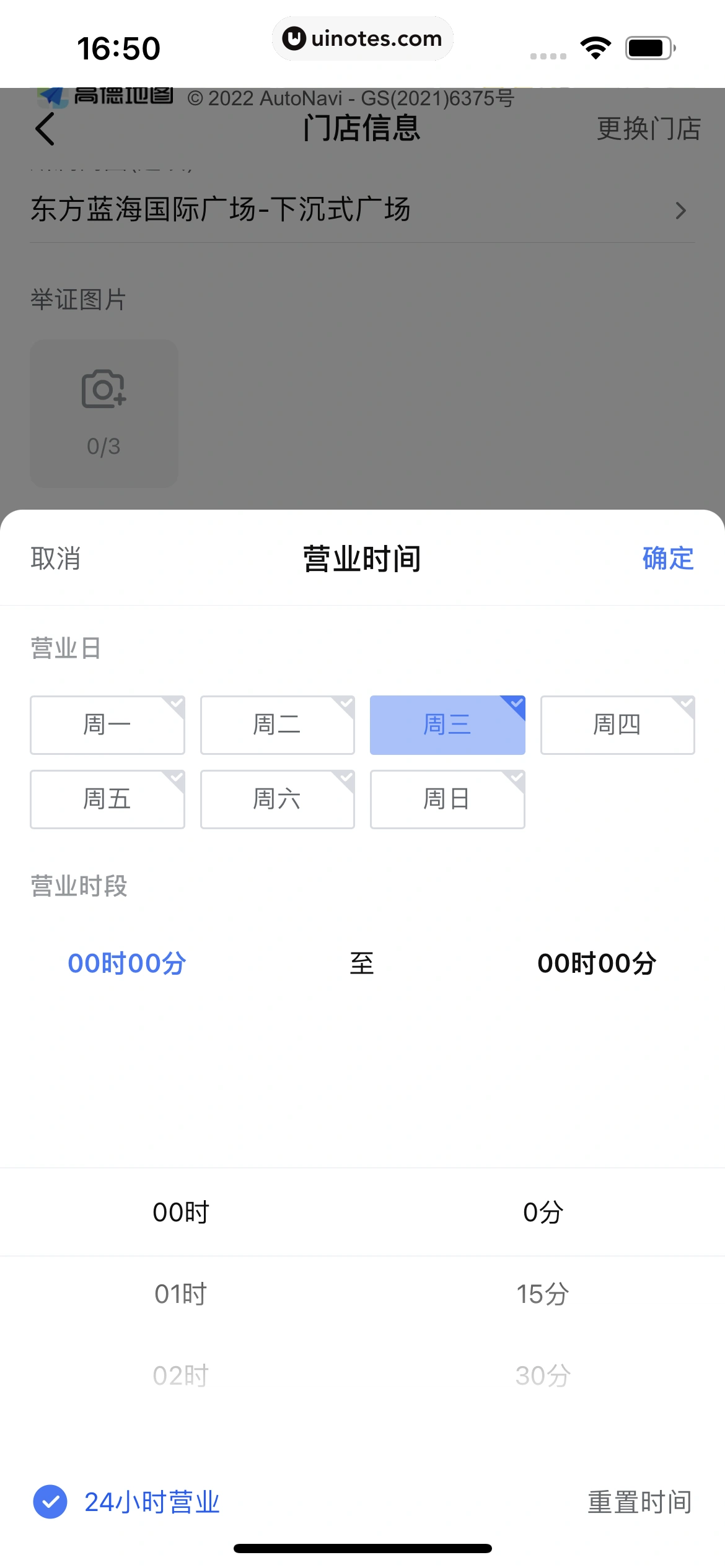This screenshot has height=1568, width=725.
Task: Tap the corner checkmark badge on 周三 button
Action: tap(516, 704)
